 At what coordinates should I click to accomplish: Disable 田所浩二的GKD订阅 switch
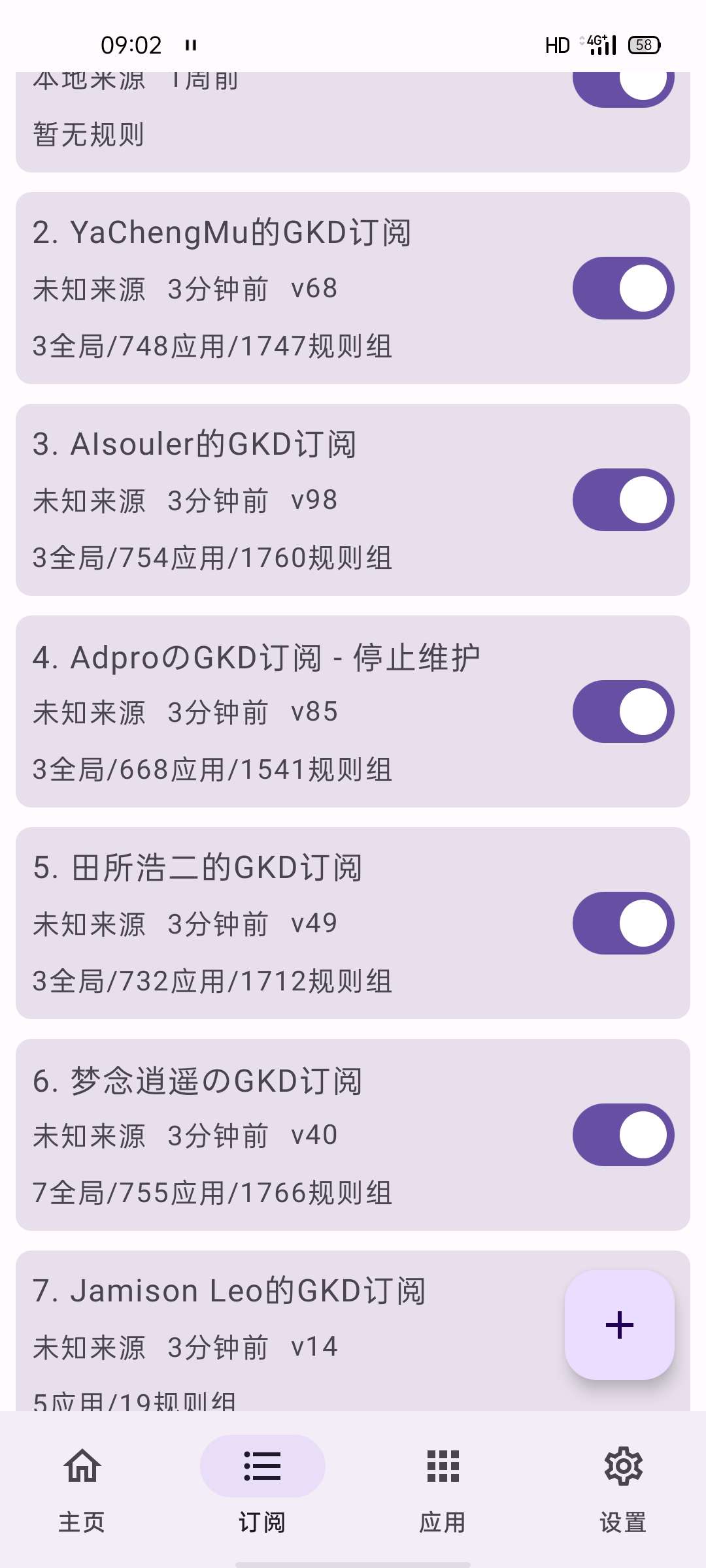(623, 923)
